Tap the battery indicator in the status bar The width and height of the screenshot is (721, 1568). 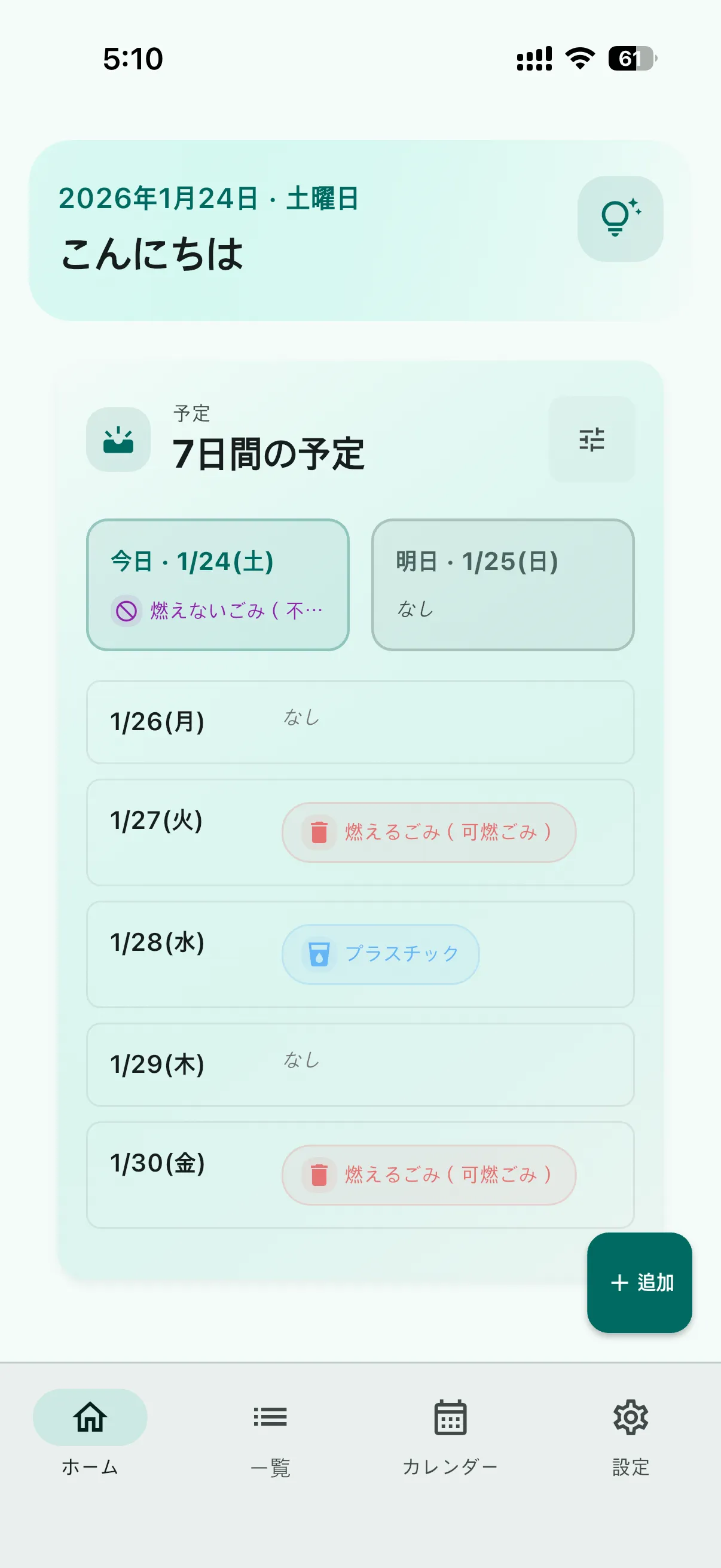631,57
